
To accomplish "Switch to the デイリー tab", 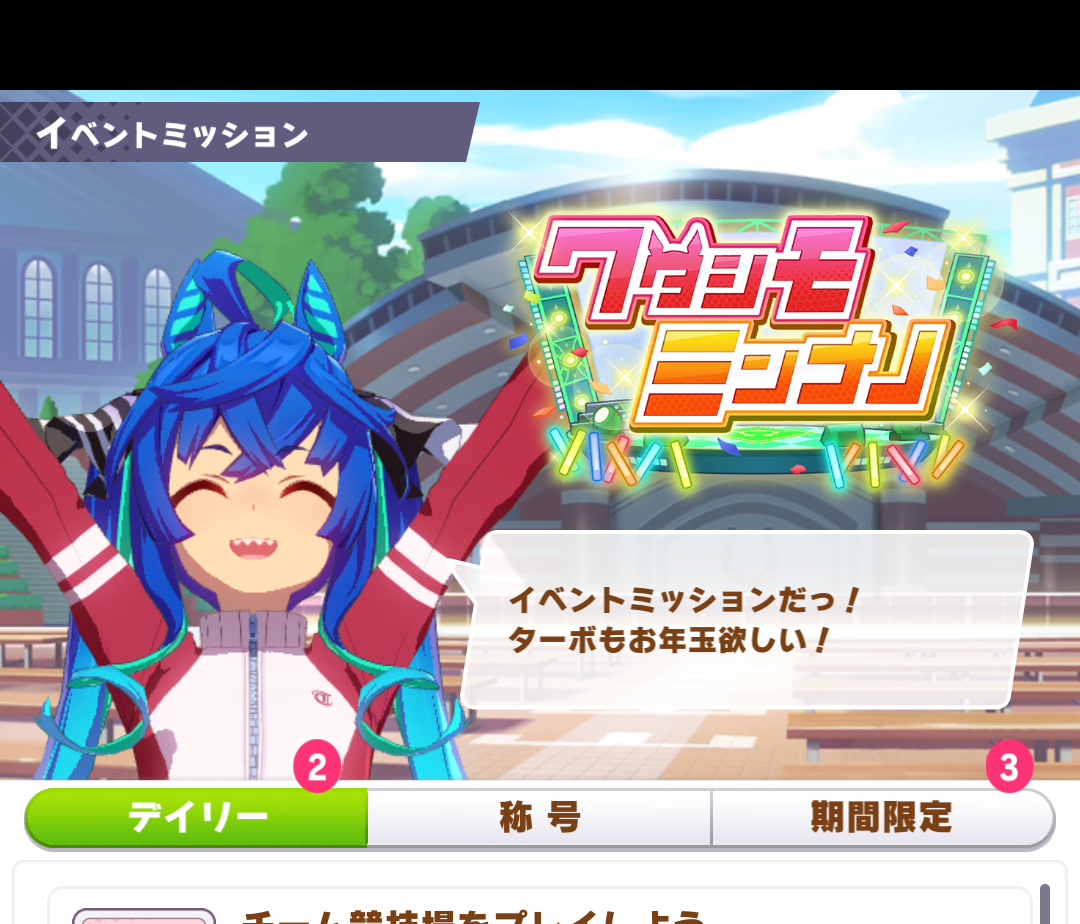I will click(x=197, y=818).
